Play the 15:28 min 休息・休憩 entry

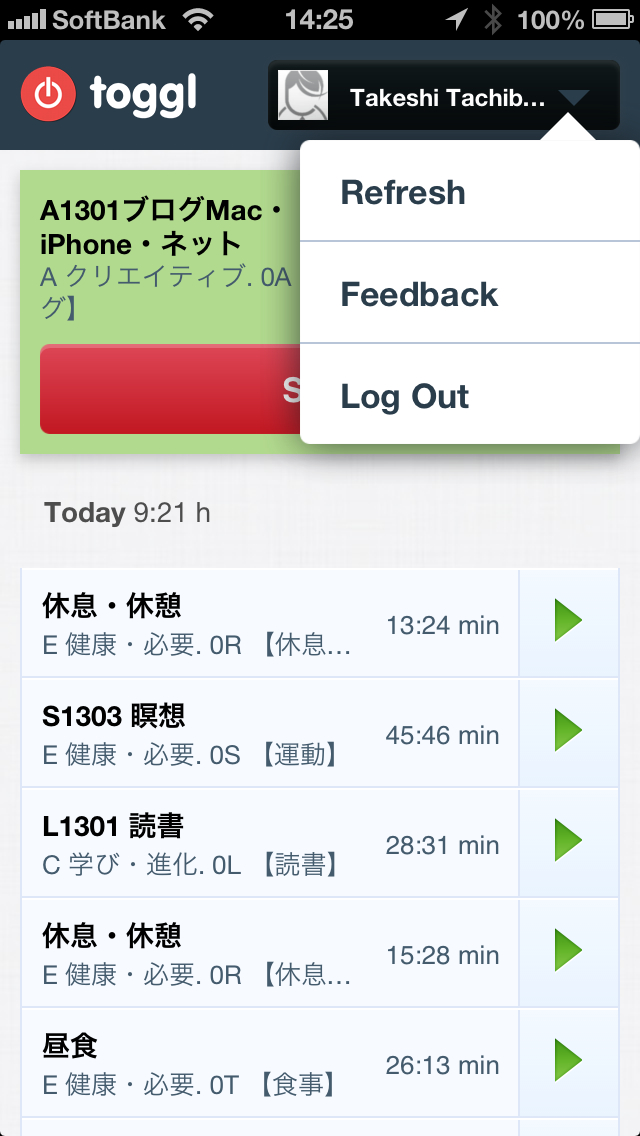click(568, 952)
